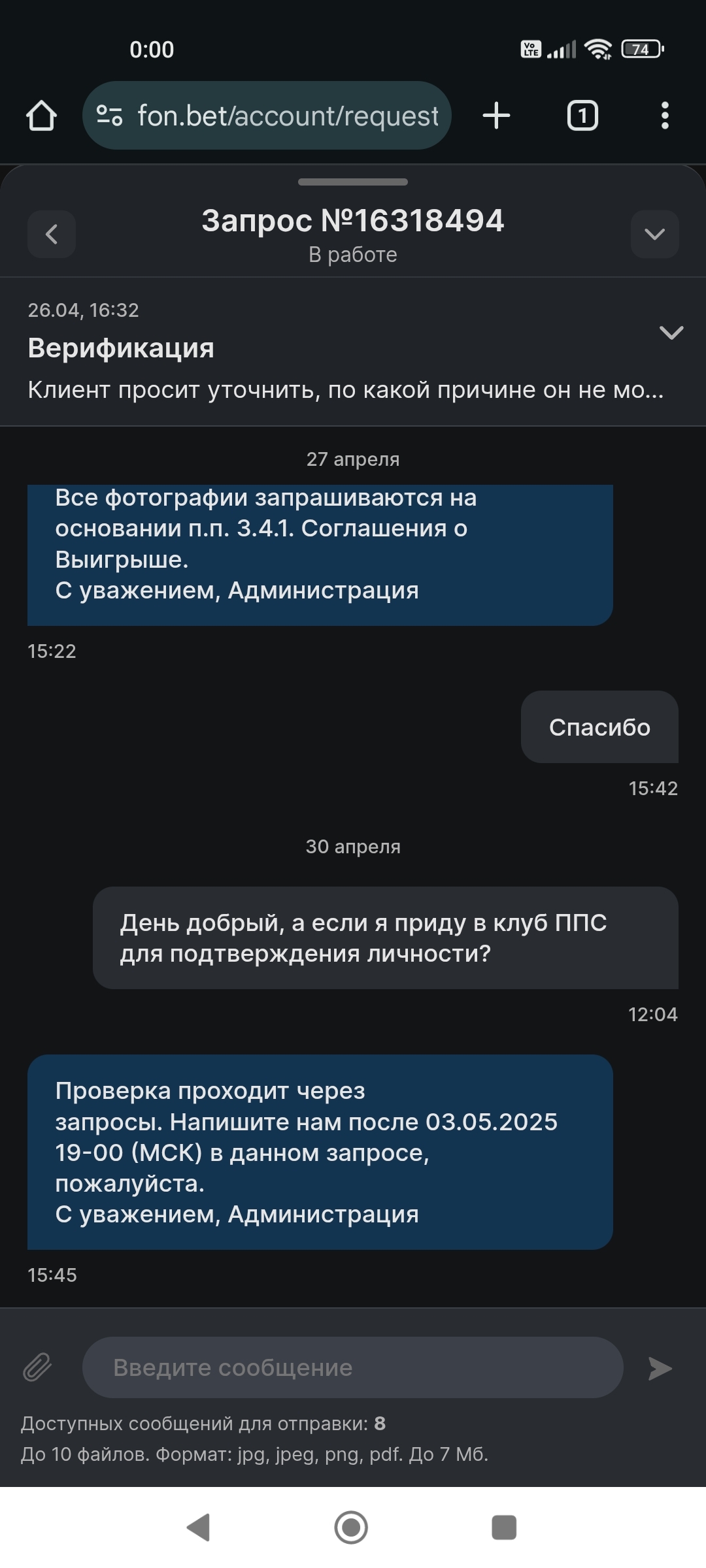Expand the Верификация request description

click(x=671, y=333)
